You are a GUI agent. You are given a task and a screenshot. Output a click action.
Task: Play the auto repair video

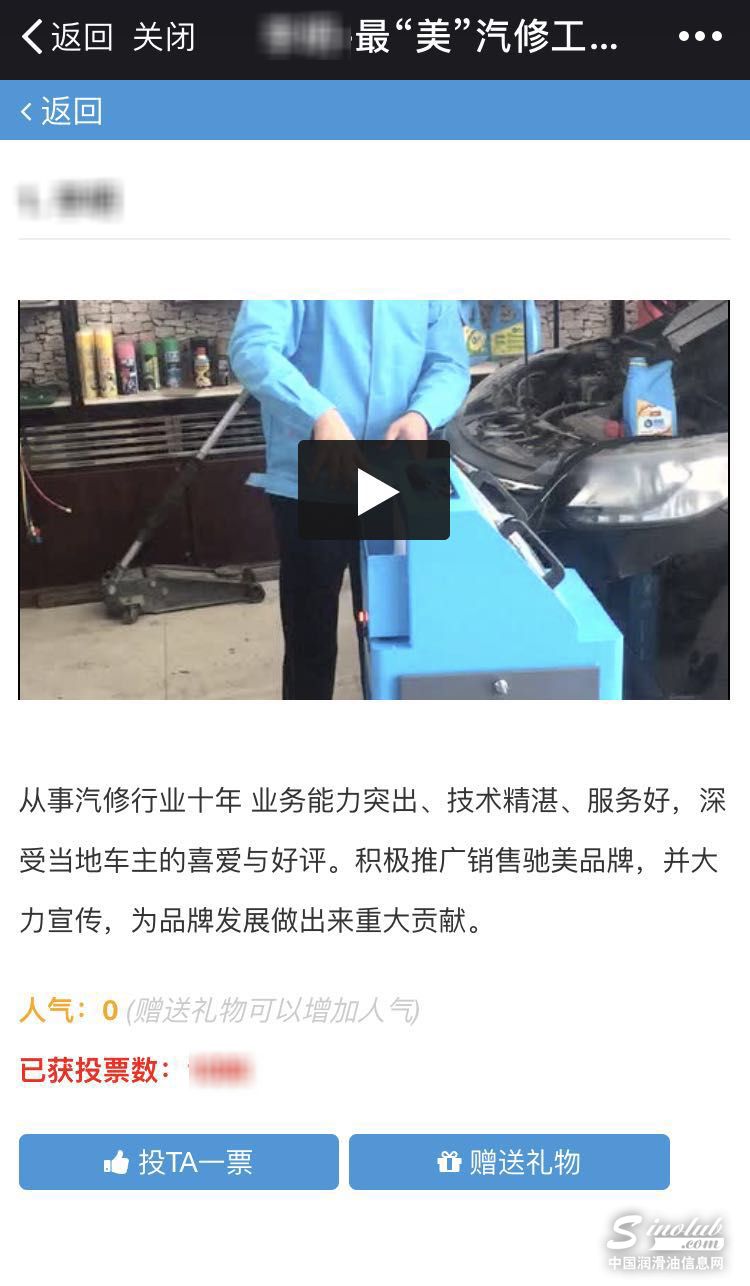coord(374,491)
